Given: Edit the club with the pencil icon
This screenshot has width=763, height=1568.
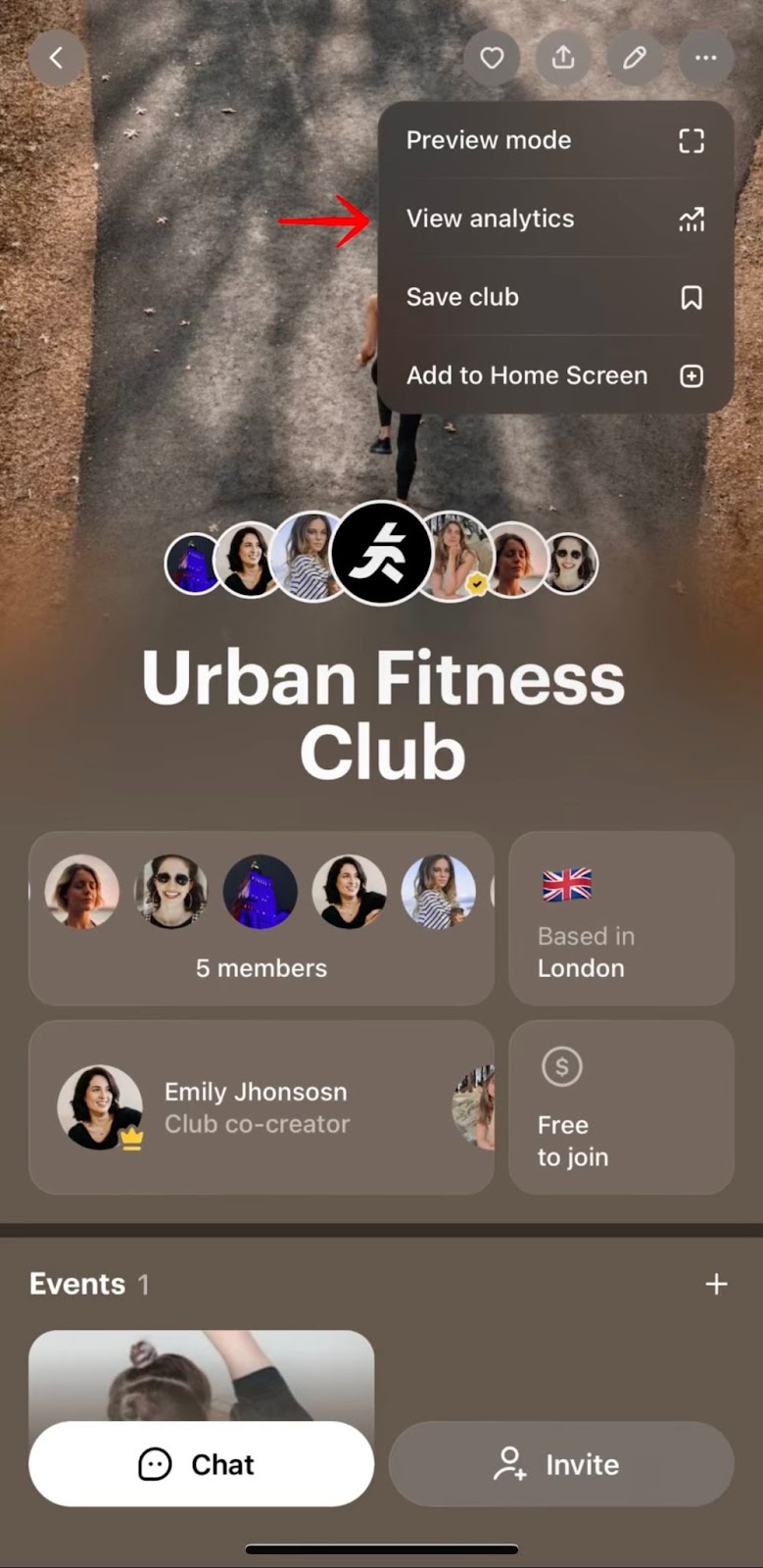Looking at the screenshot, I should 635,59.
